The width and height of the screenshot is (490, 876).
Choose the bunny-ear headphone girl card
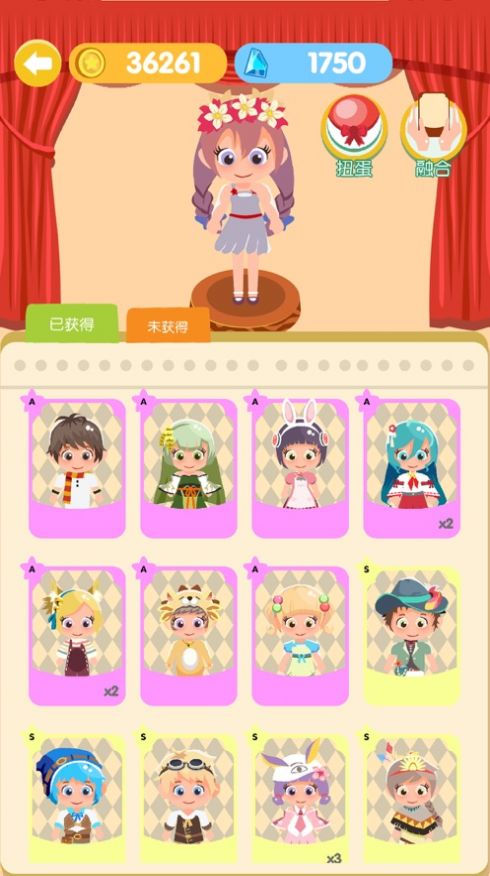[x=301, y=468]
